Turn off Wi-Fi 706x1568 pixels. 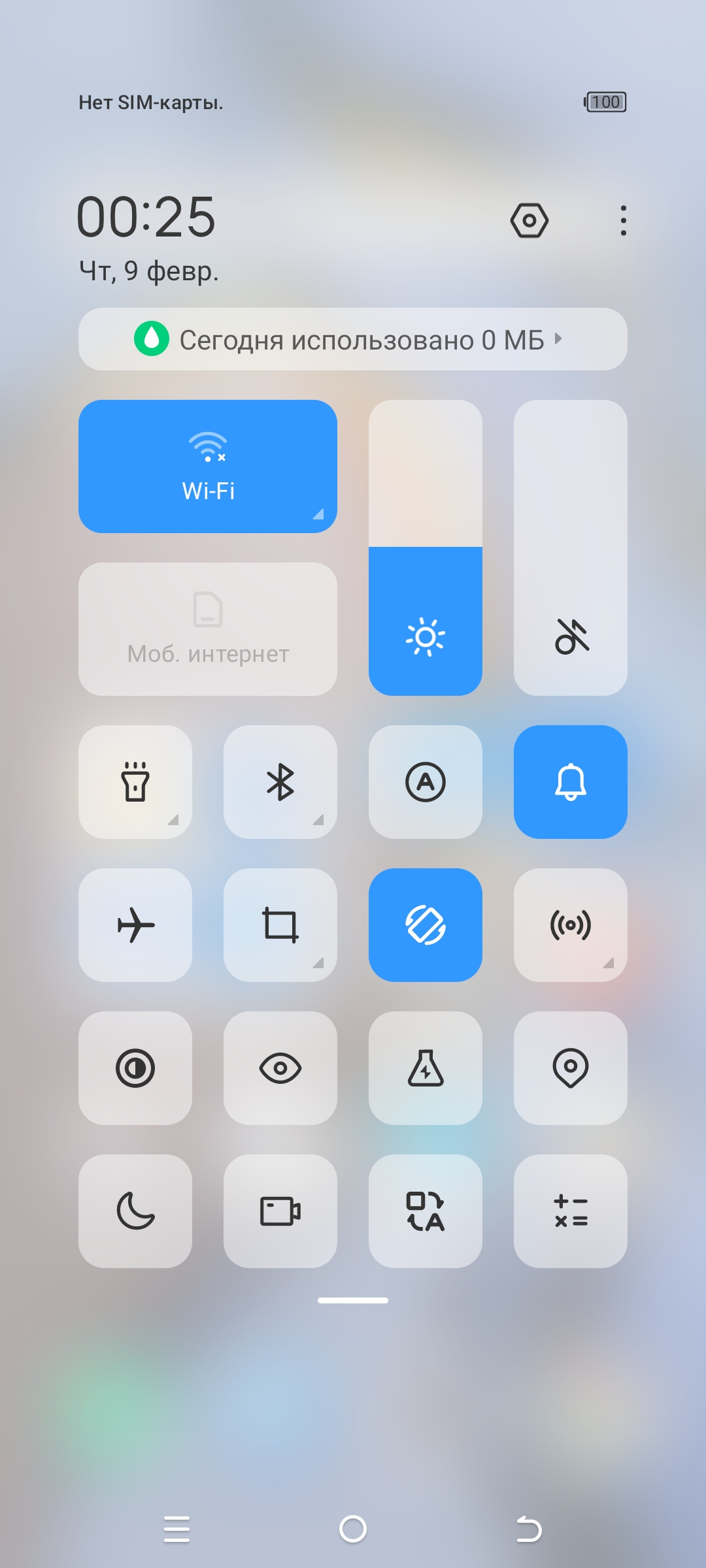pyautogui.click(x=208, y=466)
